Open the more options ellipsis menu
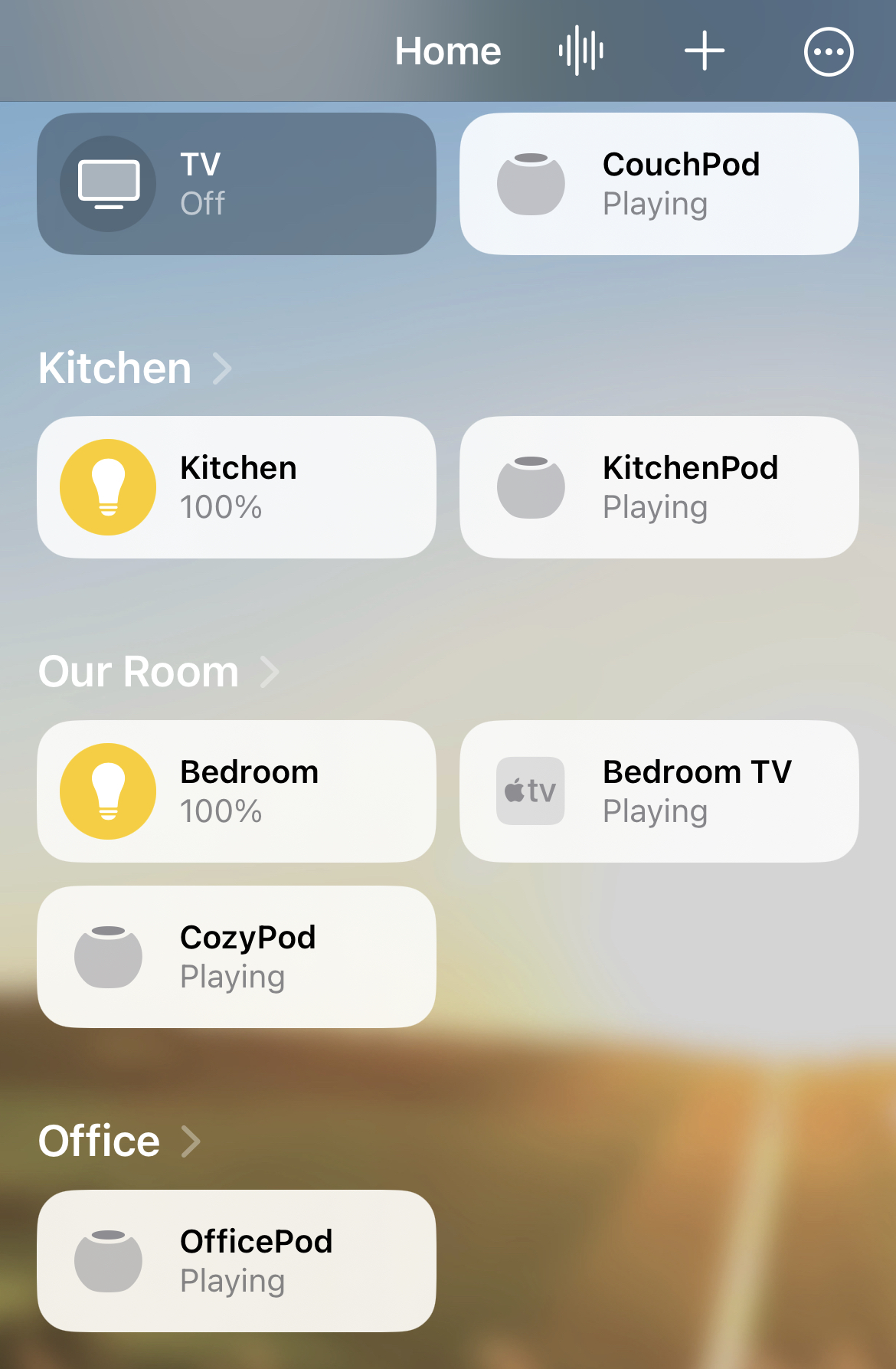The height and width of the screenshot is (1369, 896). tap(828, 51)
